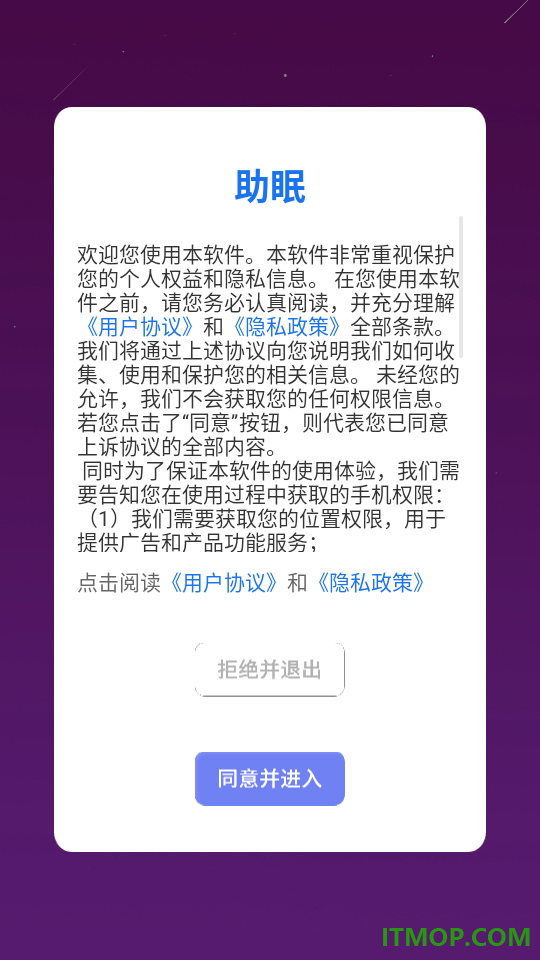This screenshot has width=540, height=960.
Task: Tap 拒绝并退出 to decline and exit
Action: point(270,670)
